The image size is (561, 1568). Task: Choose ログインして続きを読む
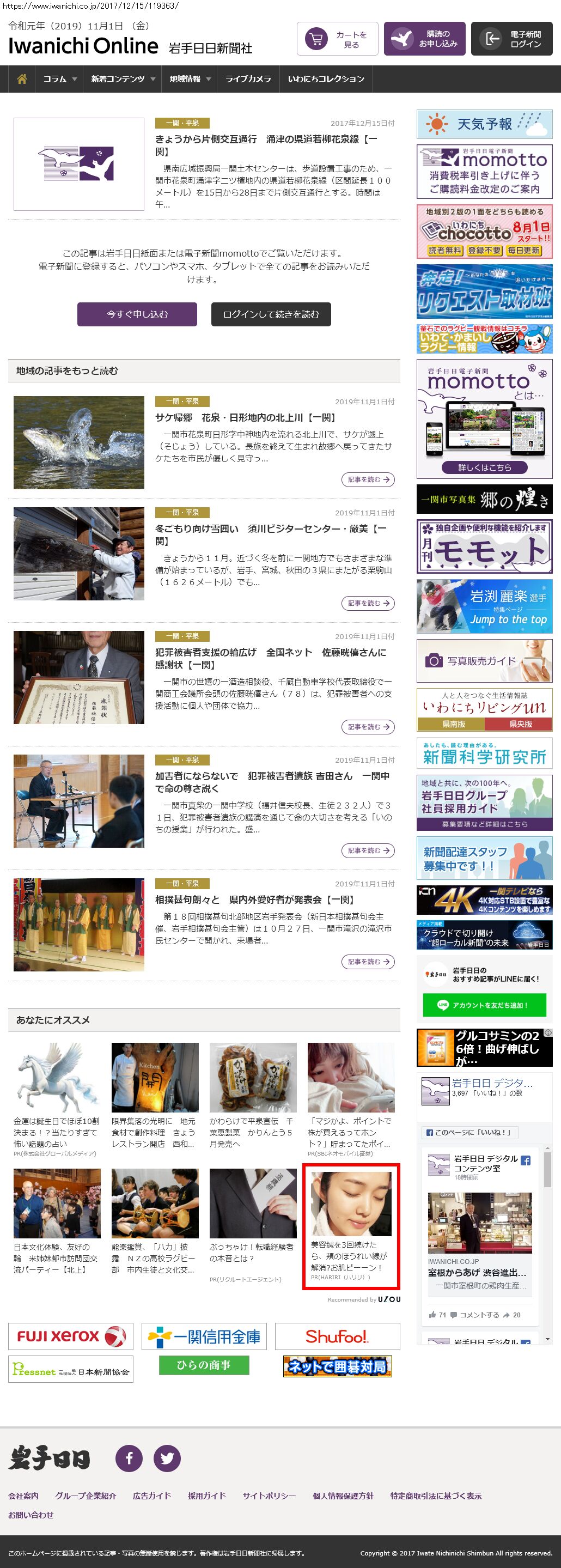271,315
